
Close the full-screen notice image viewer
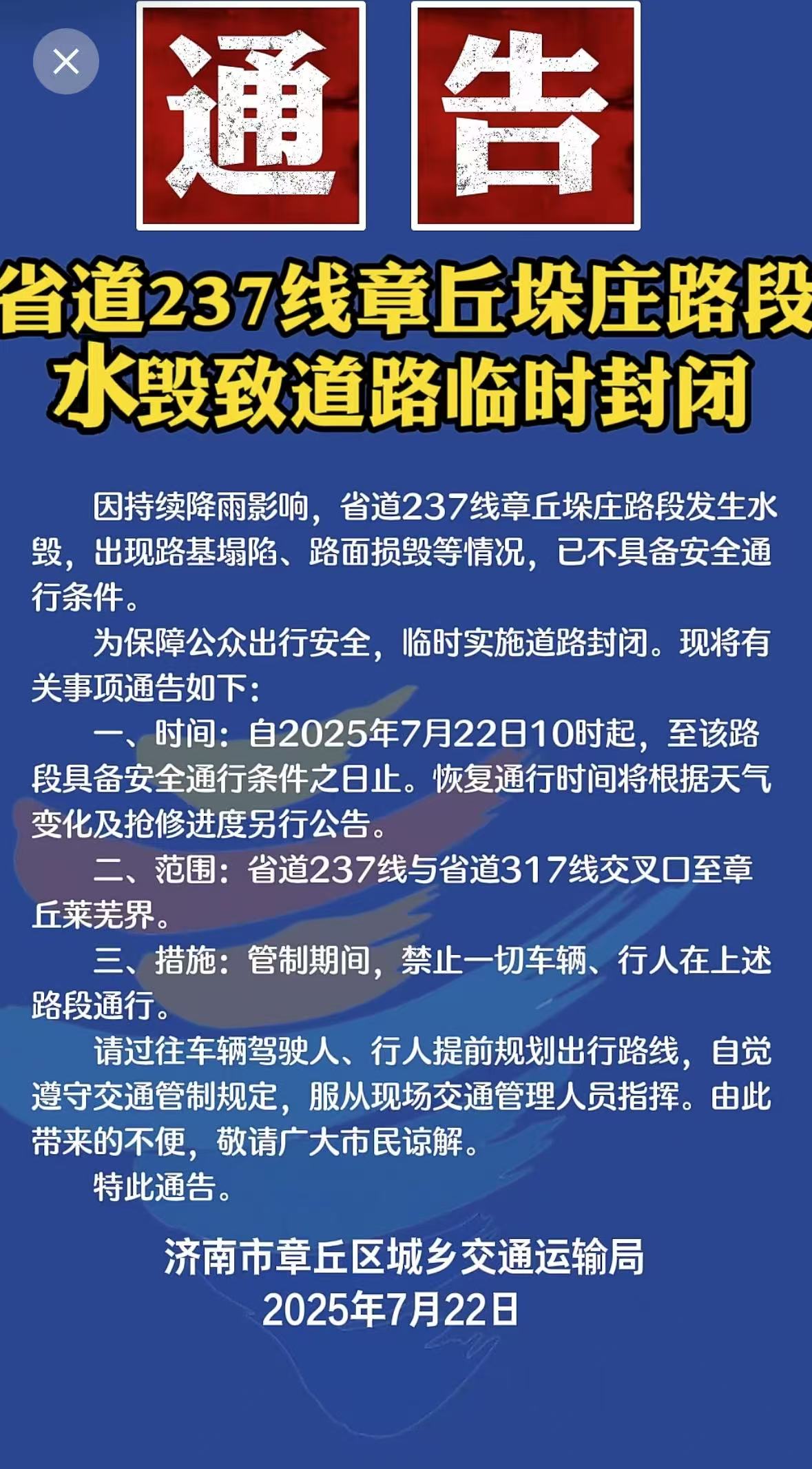[x=66, y=62]
